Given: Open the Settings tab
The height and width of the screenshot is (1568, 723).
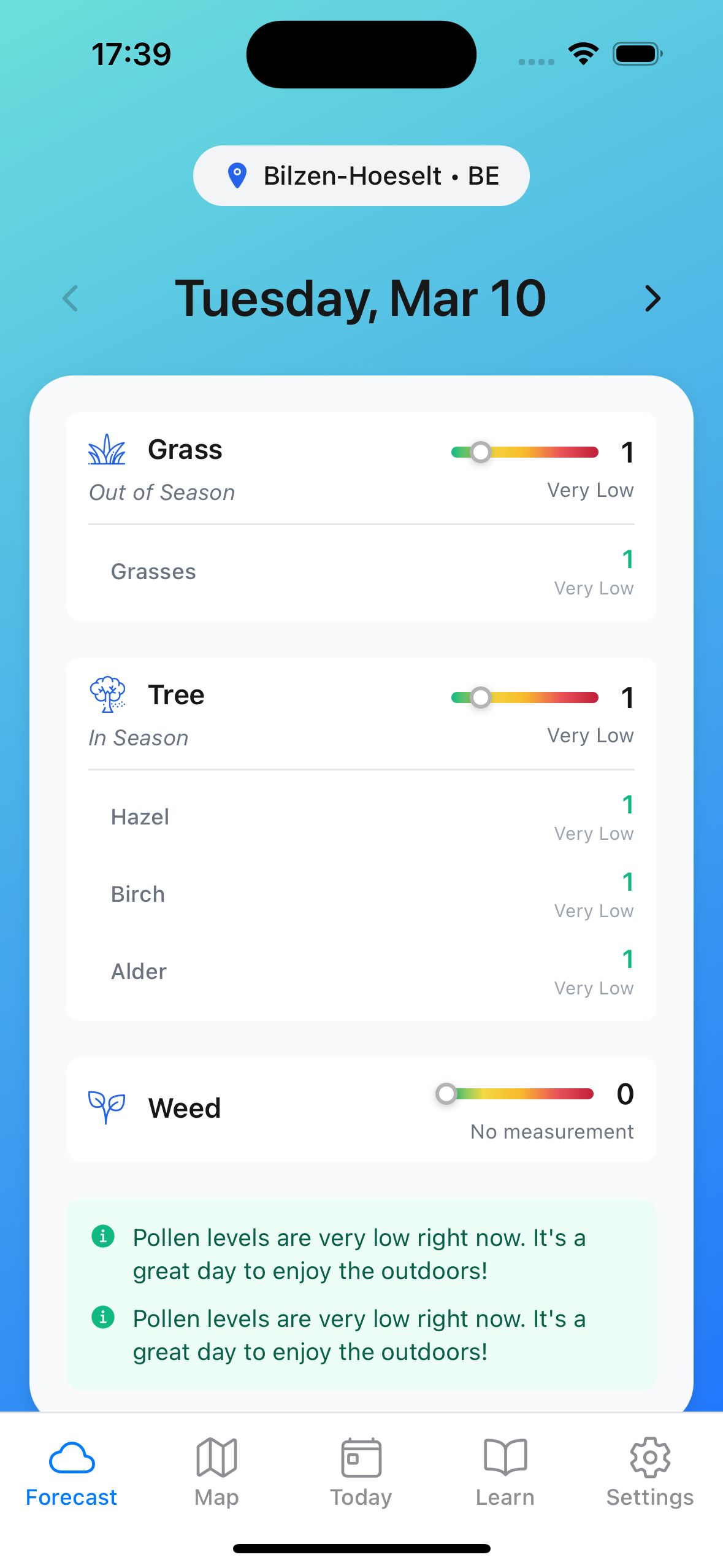Looking at the screenshot, I should [650, 1472].
